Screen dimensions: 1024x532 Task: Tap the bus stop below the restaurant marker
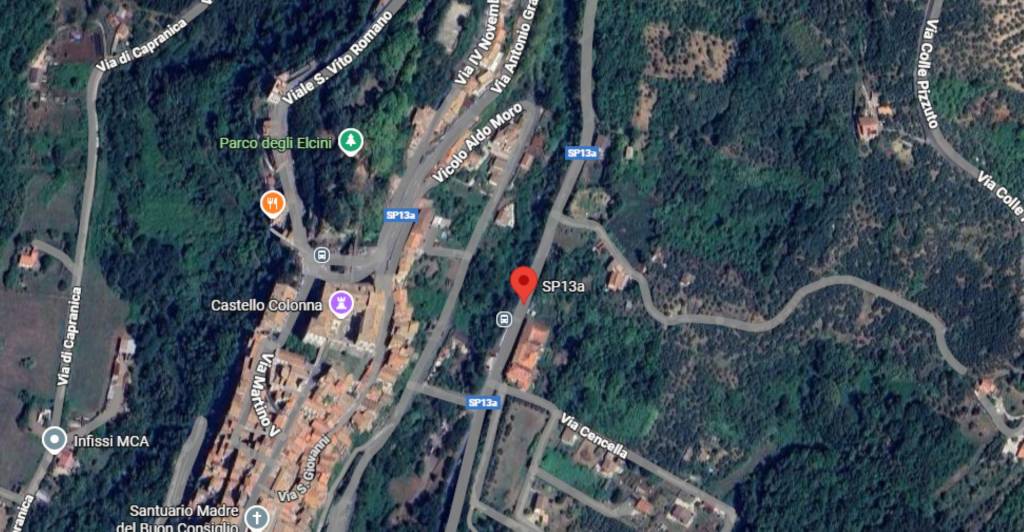coord(322,255)
